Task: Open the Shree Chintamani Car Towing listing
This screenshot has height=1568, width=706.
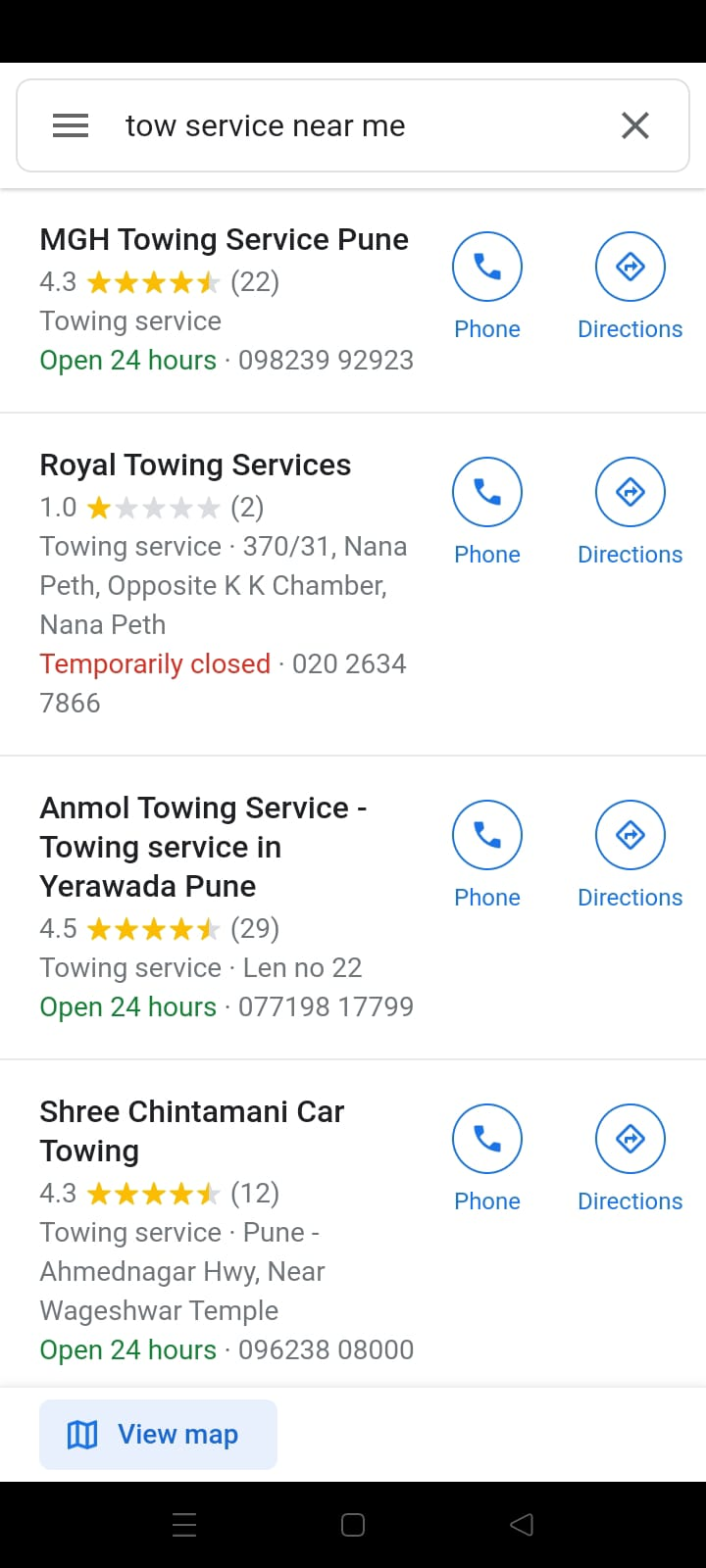Action: pyautogui.click(x=191, y=1131)
